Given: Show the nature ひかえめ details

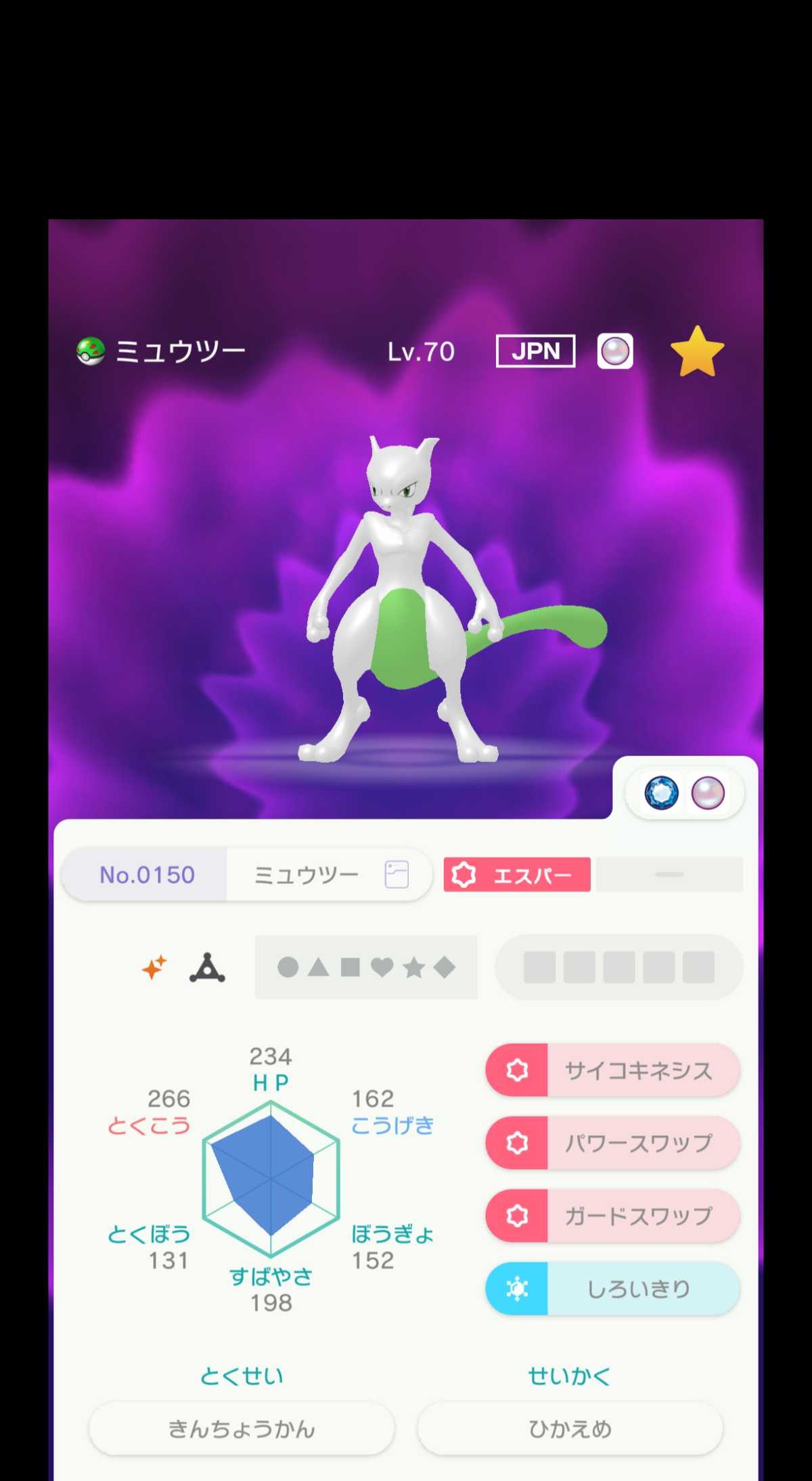Looking at the screenshot, I should pos(570,1428).
